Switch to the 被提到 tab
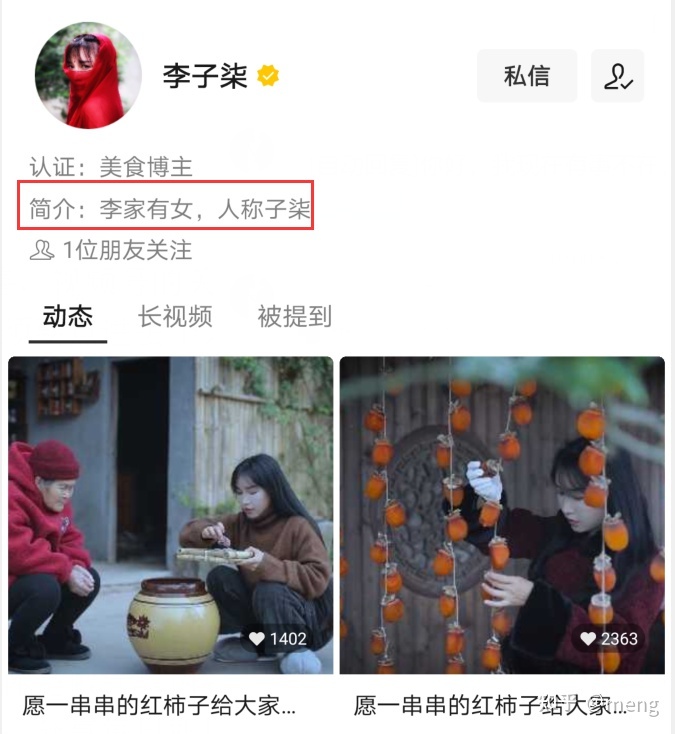The height and width of the screenshot is (734, 675). pyautogui.click(x=294, y=317)
